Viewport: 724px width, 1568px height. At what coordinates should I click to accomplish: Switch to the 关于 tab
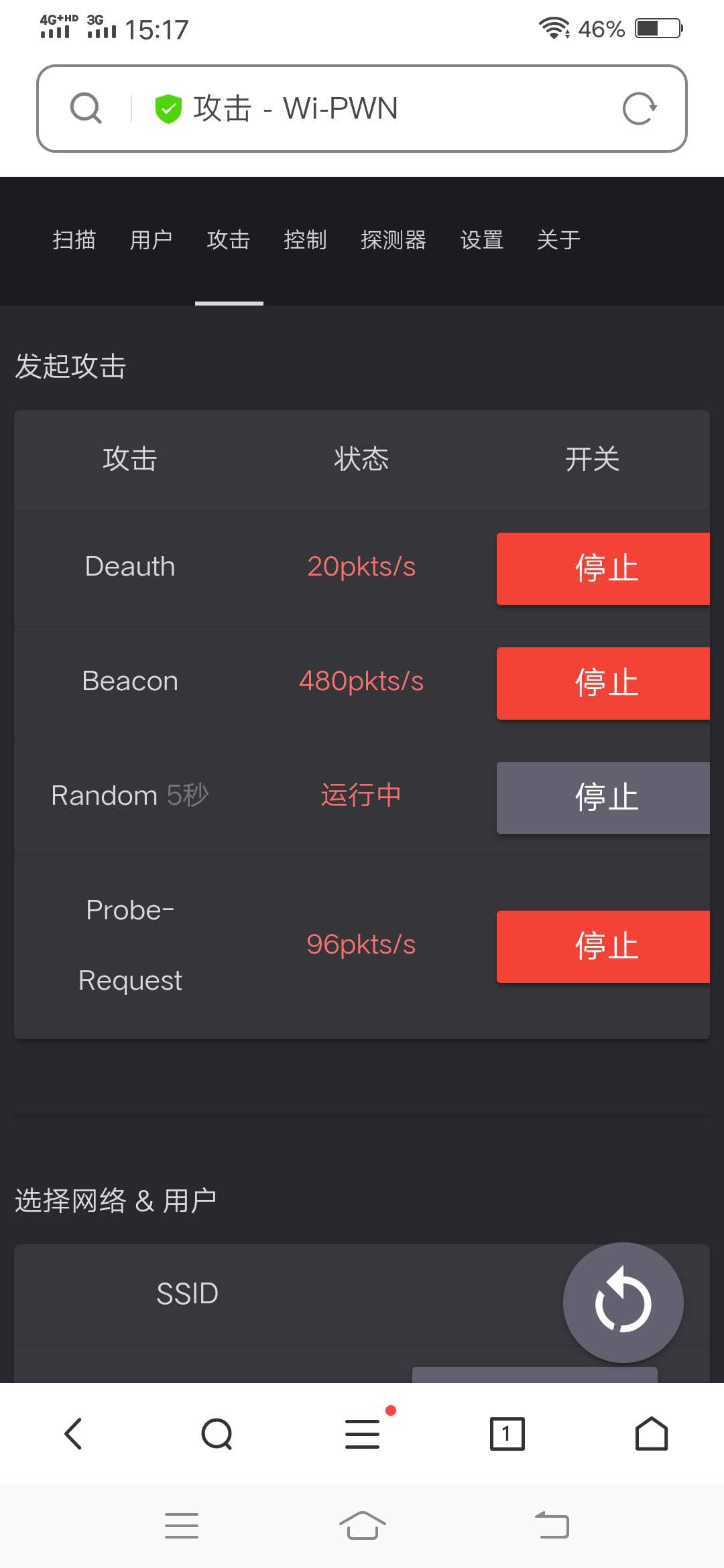pyautogui.click(x=558, y=240)
